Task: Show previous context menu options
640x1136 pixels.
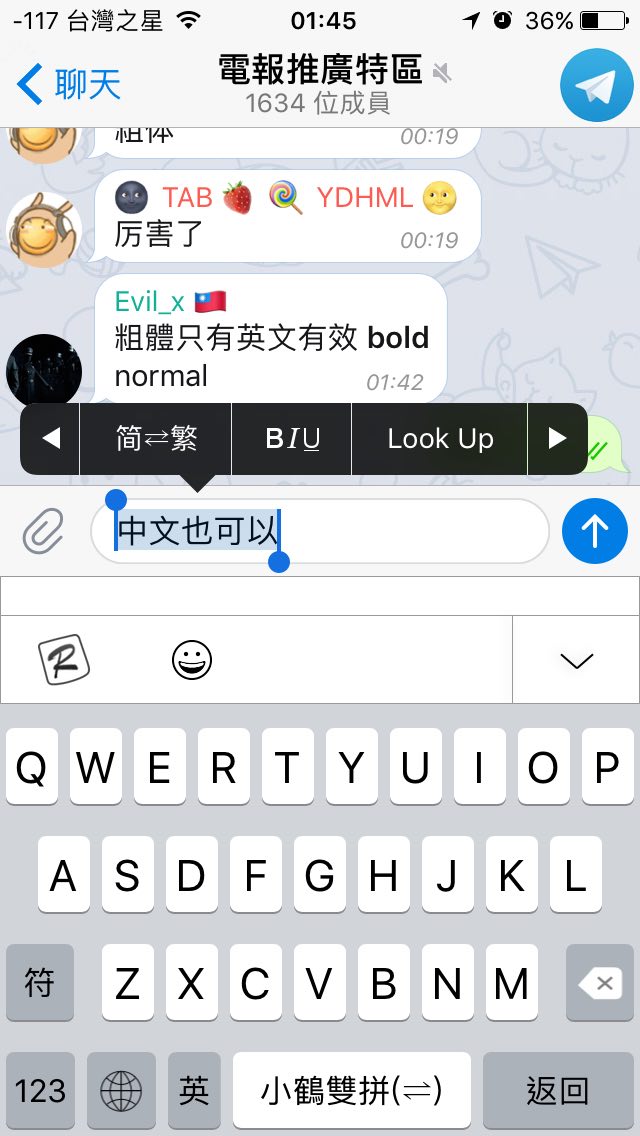Action: point(50,438)
